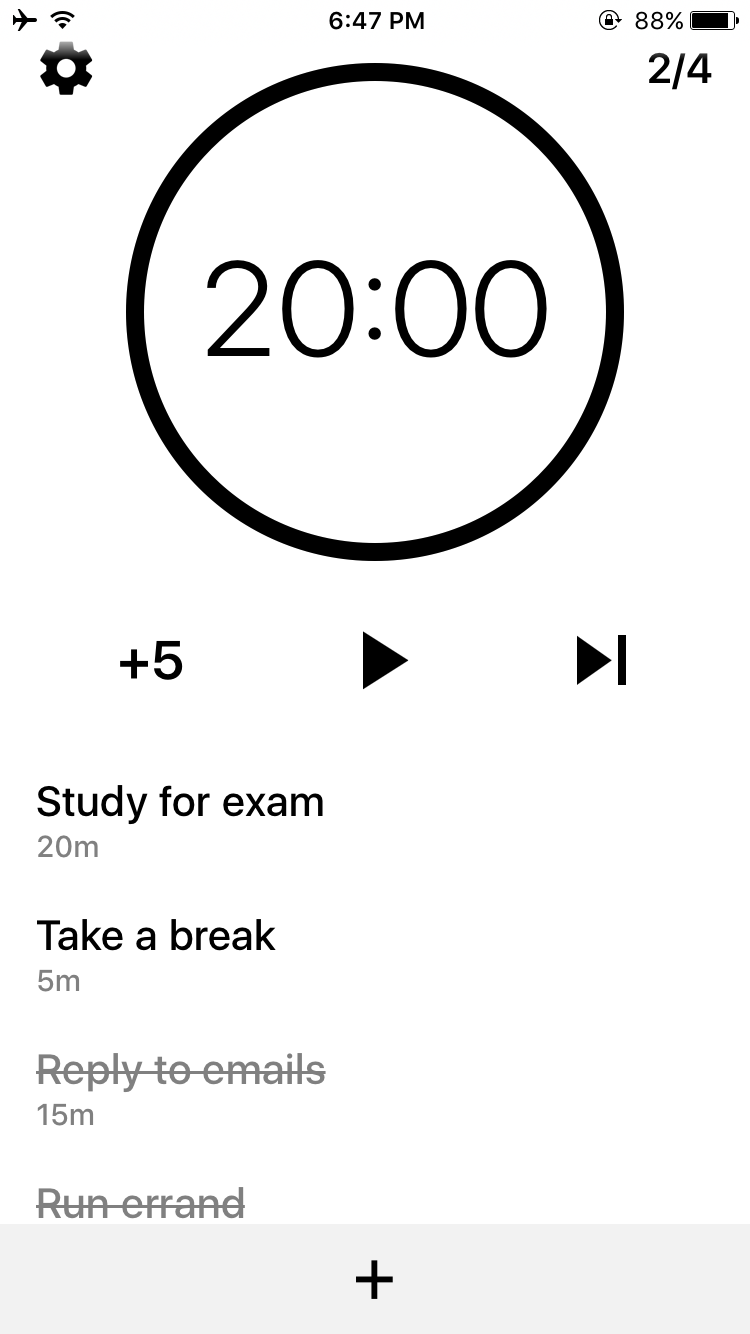Tap the orientation lock icon in status bar
This screenshot has width=750, height=1334.
(609, 20)
